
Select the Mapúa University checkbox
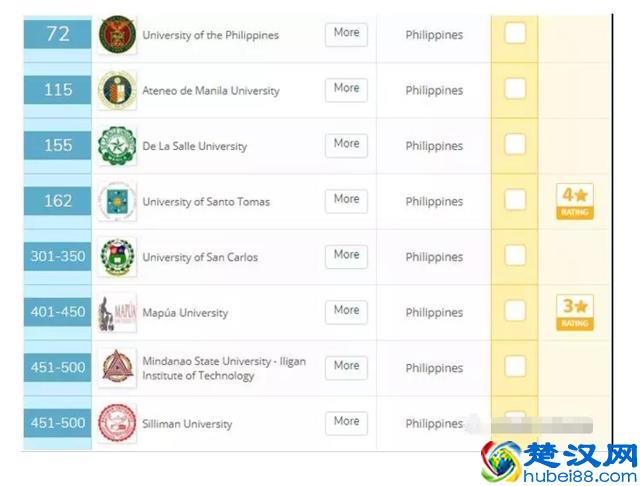click(x=515, y=311)
